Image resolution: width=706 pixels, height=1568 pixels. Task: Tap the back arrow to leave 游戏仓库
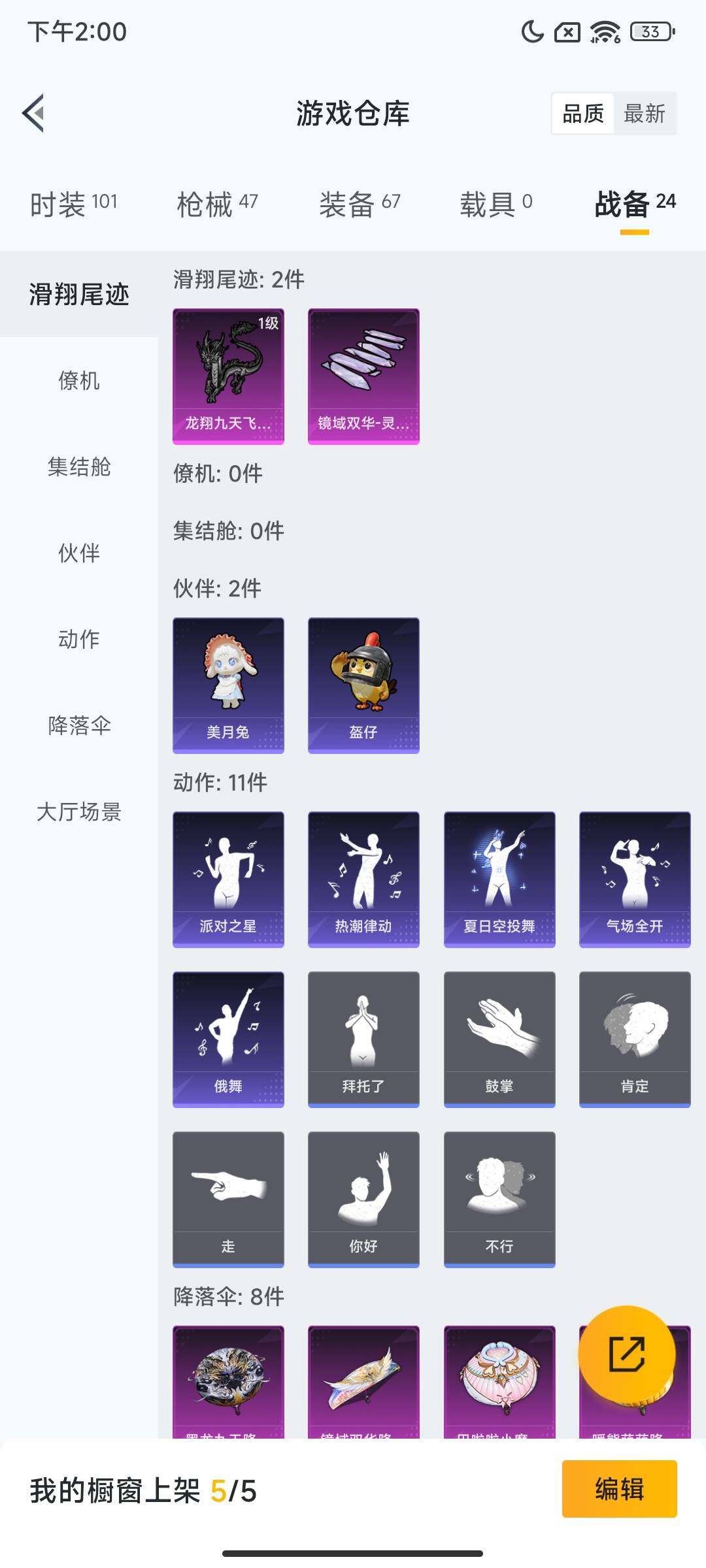coord(33,113)
